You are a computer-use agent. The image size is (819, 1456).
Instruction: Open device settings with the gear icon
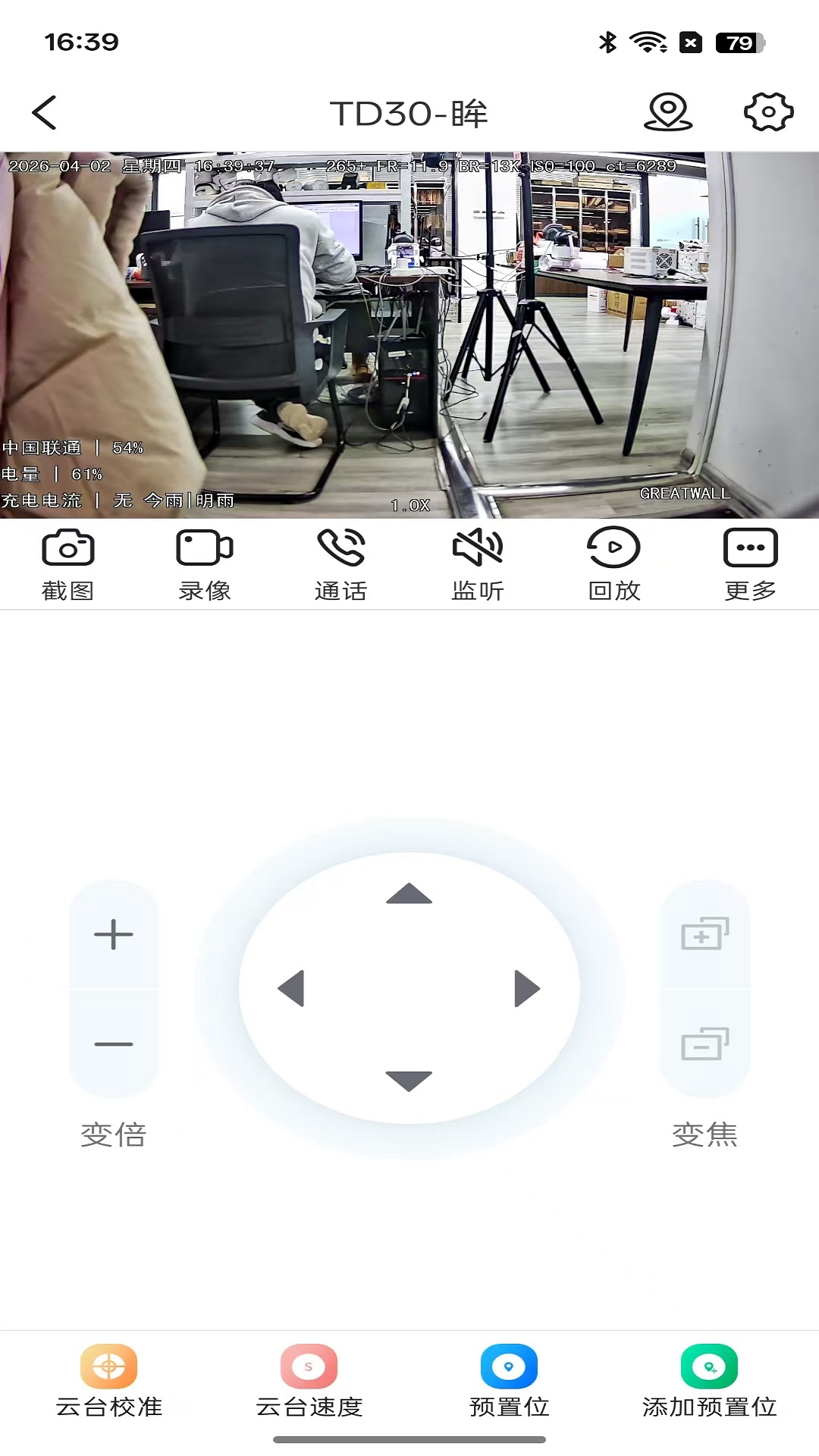[769, 112]
